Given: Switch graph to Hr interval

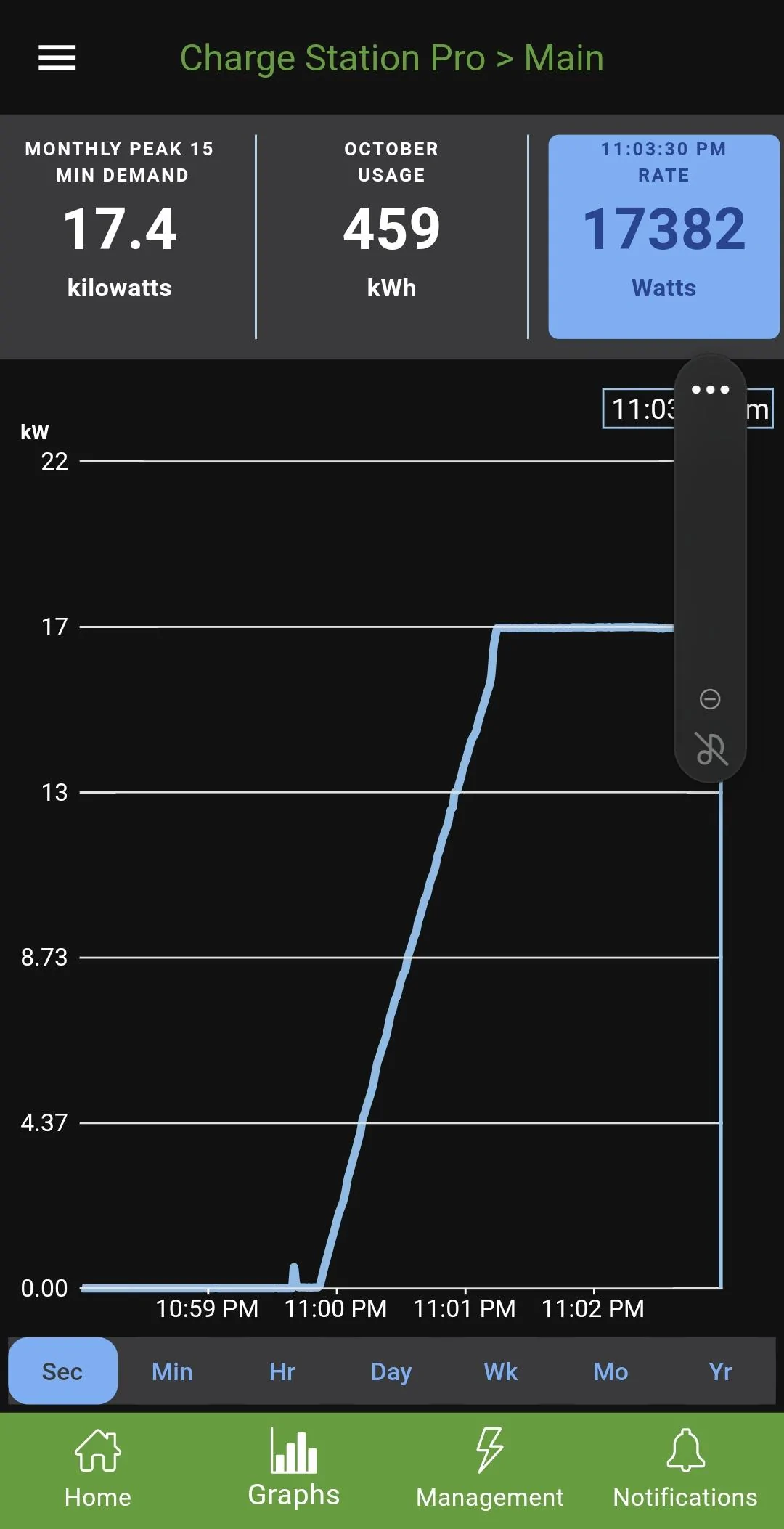Looking at the screenshot, I should click(x=282, y=1371).
